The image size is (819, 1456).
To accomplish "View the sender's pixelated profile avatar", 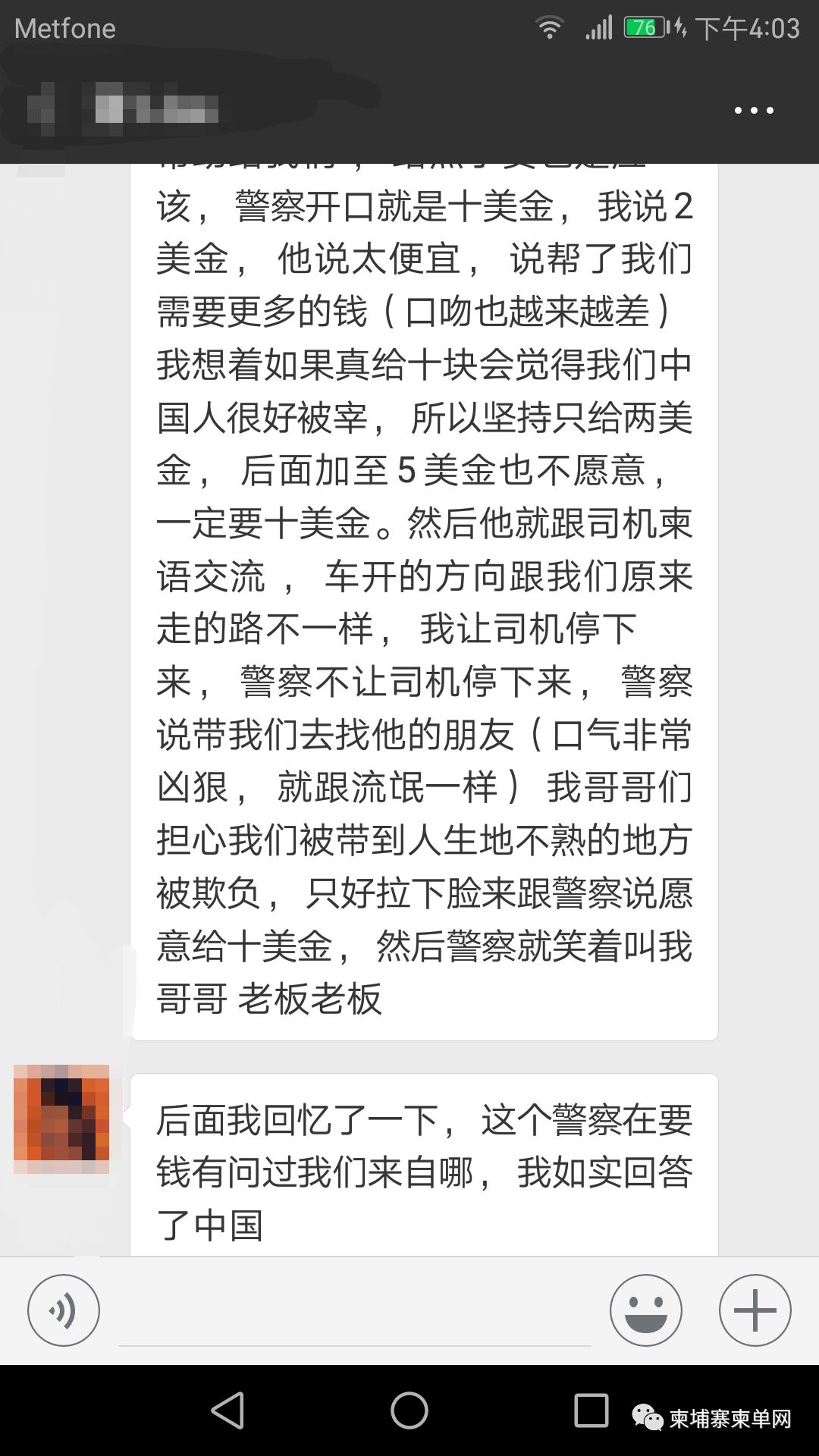I will click(x=61, y=1119).
